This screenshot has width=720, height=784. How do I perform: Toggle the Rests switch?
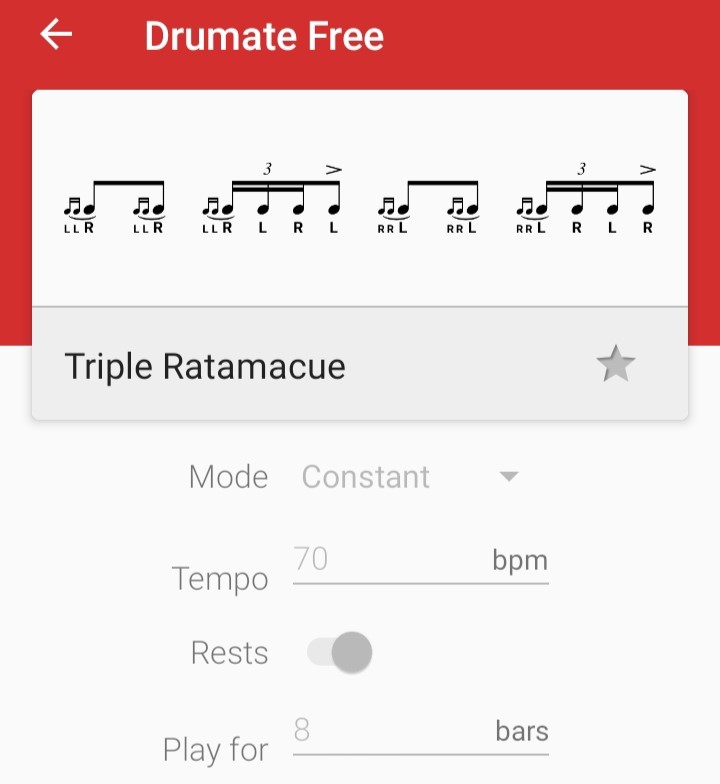tap(340, 653)
